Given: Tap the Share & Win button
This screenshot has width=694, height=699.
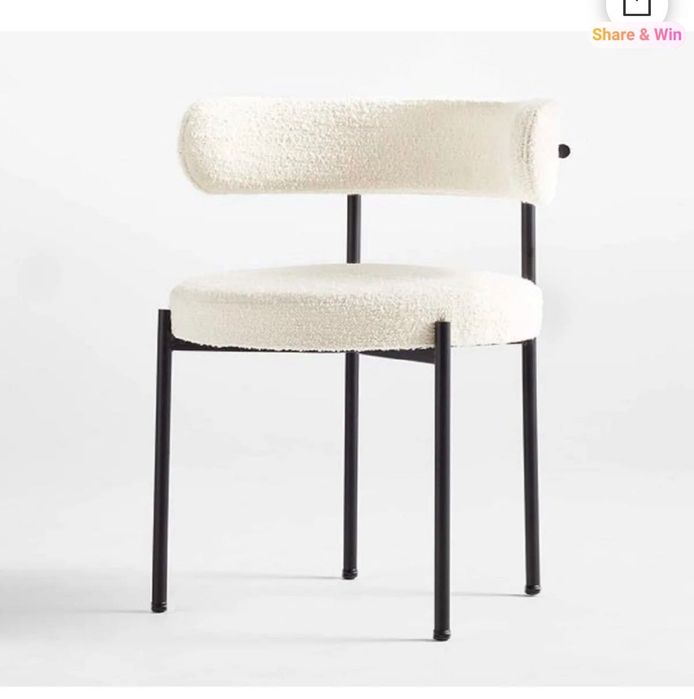Looking at the screenshot, I should tap(636, 23).
